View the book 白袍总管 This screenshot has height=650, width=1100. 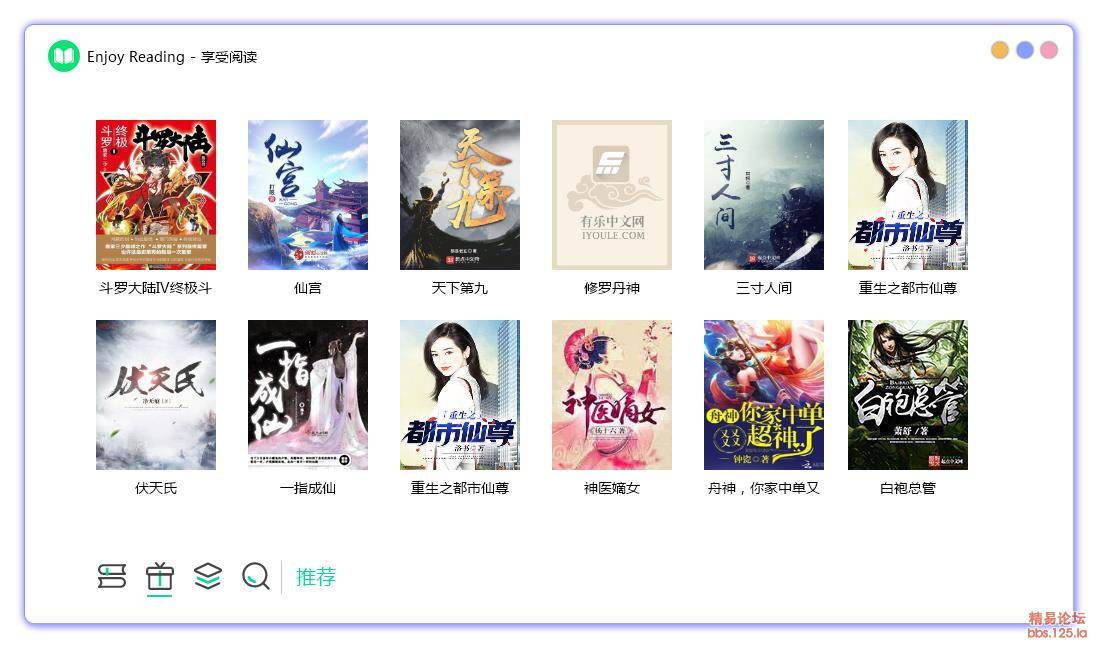(908, 395)
